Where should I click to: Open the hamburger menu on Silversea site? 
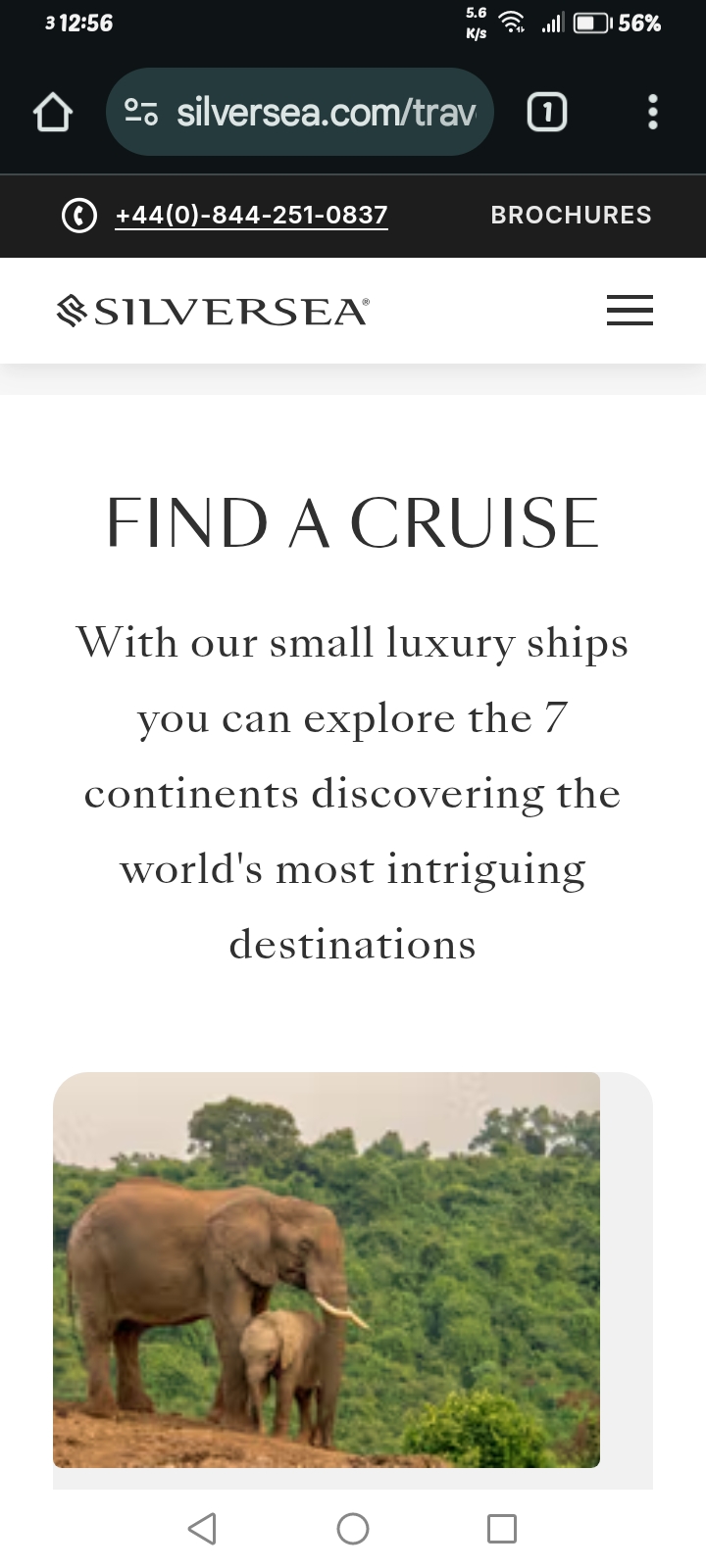click(630, 311)
